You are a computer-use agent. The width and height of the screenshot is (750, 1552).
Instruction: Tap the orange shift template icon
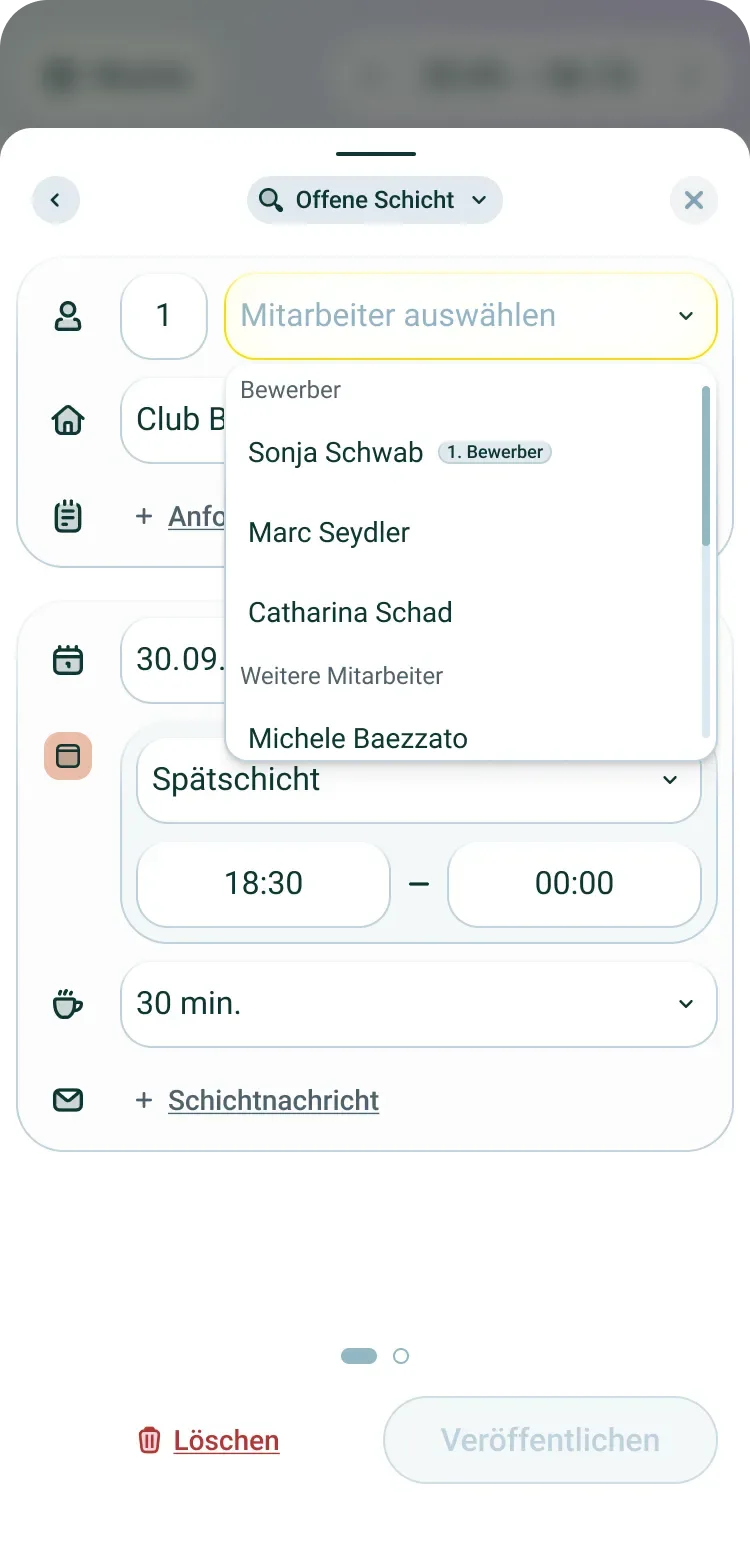[x=68, y=756]
